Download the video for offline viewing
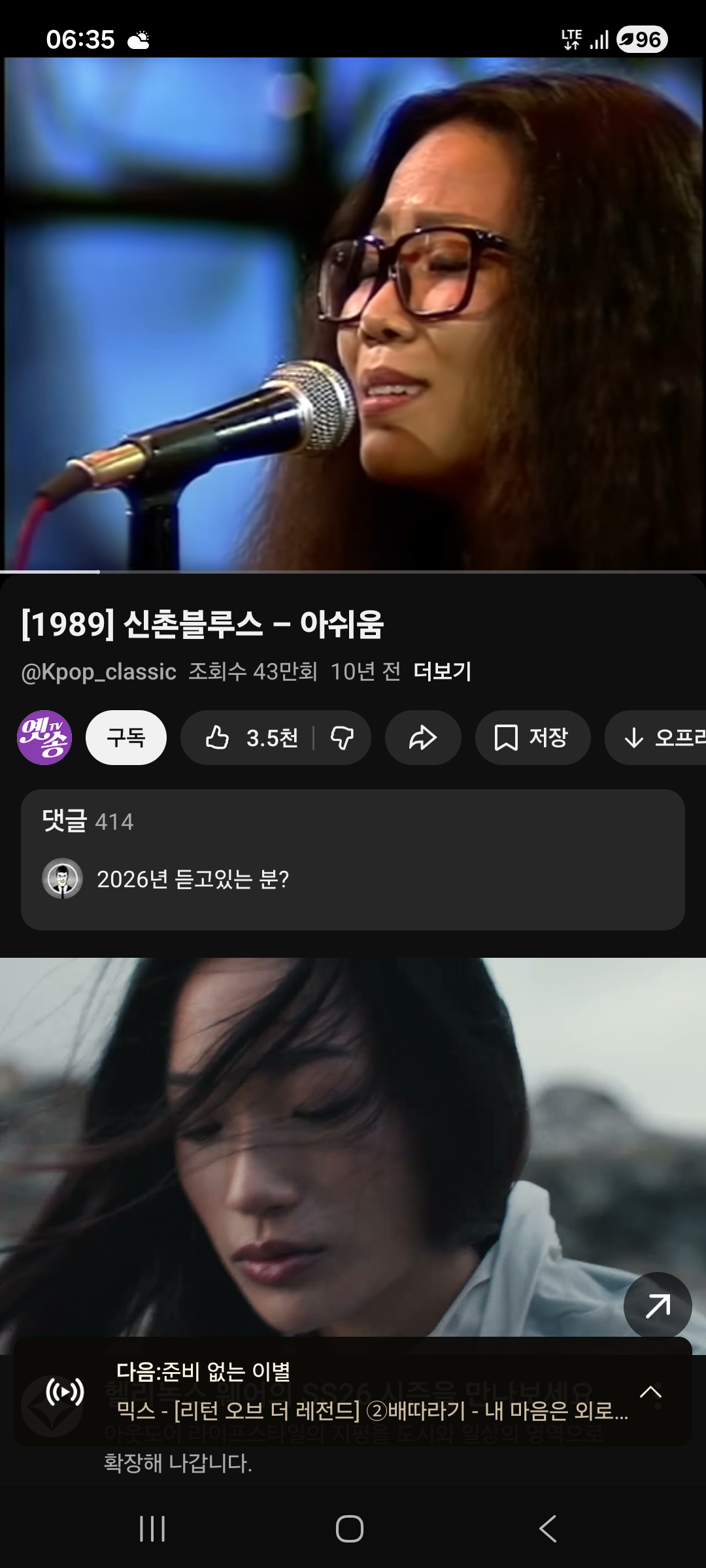This screenshot has width=706, height=1568. point(656,738)
